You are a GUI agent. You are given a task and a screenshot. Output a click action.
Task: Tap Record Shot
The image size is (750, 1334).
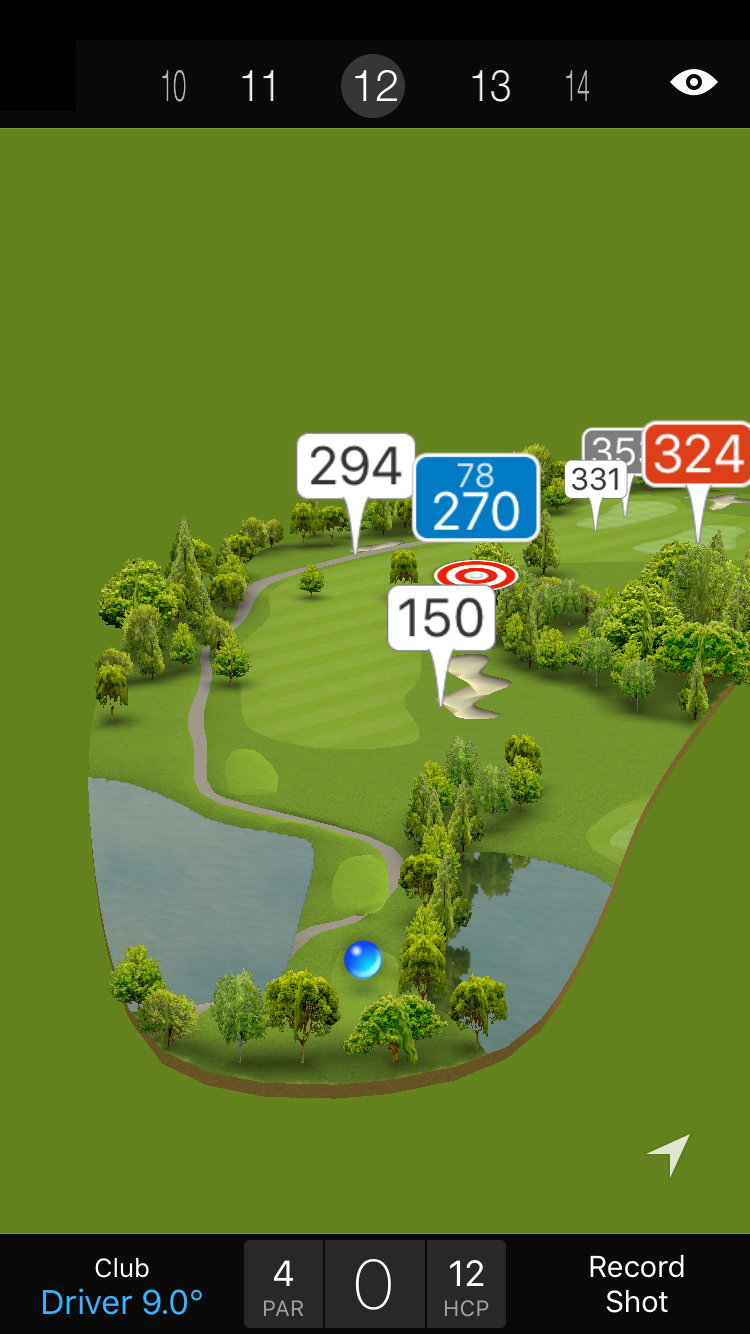coord(636,1284)
